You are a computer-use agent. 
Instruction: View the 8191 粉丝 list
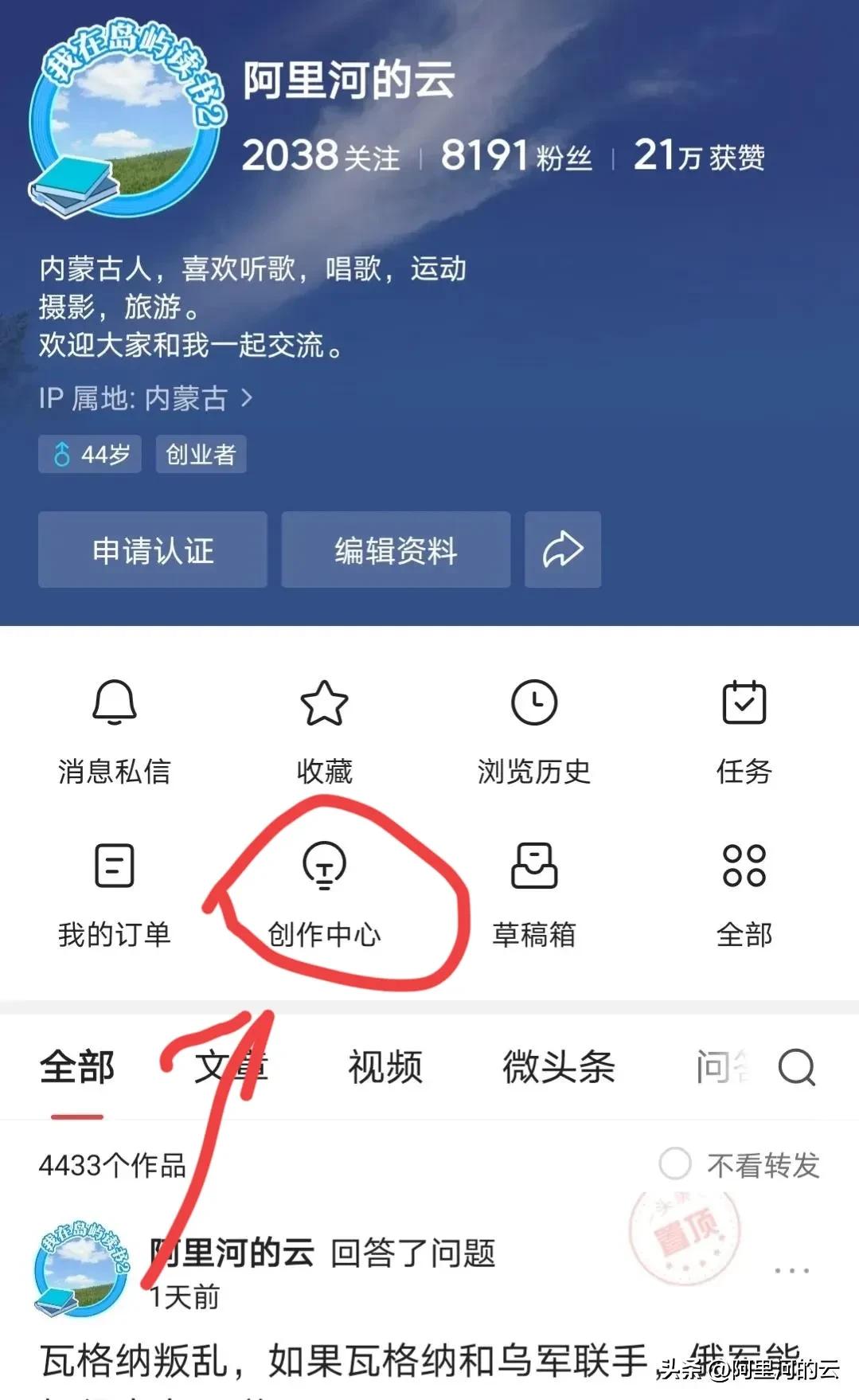point(517,156)
